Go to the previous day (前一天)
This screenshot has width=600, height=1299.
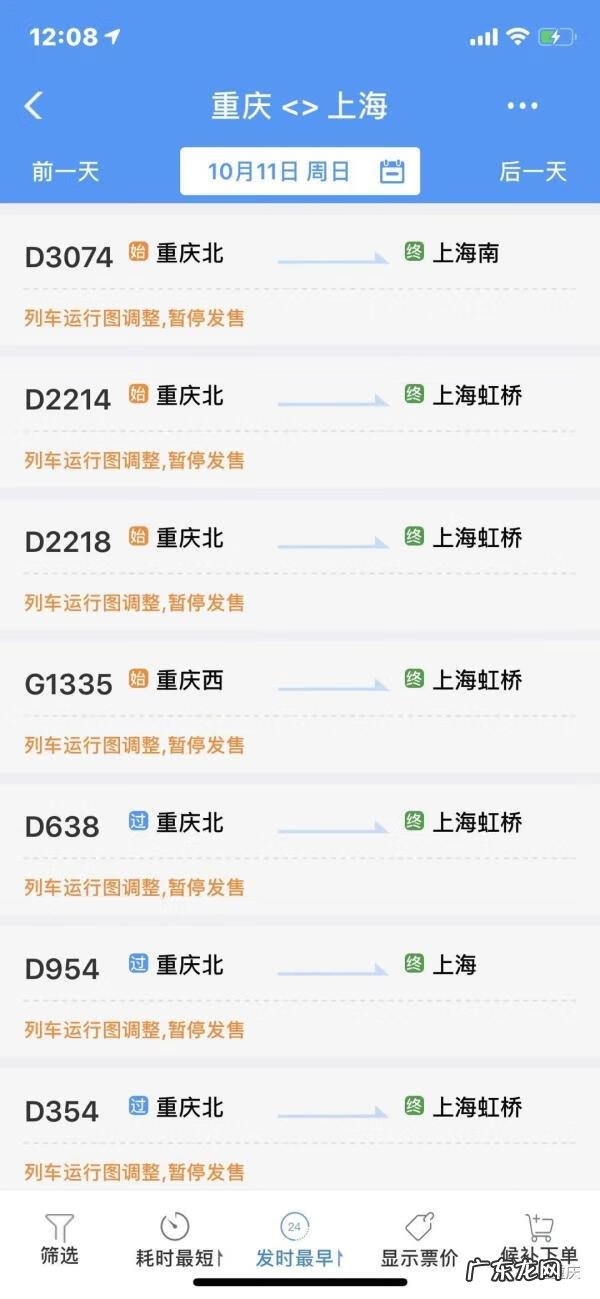click(x=65, y=171)
